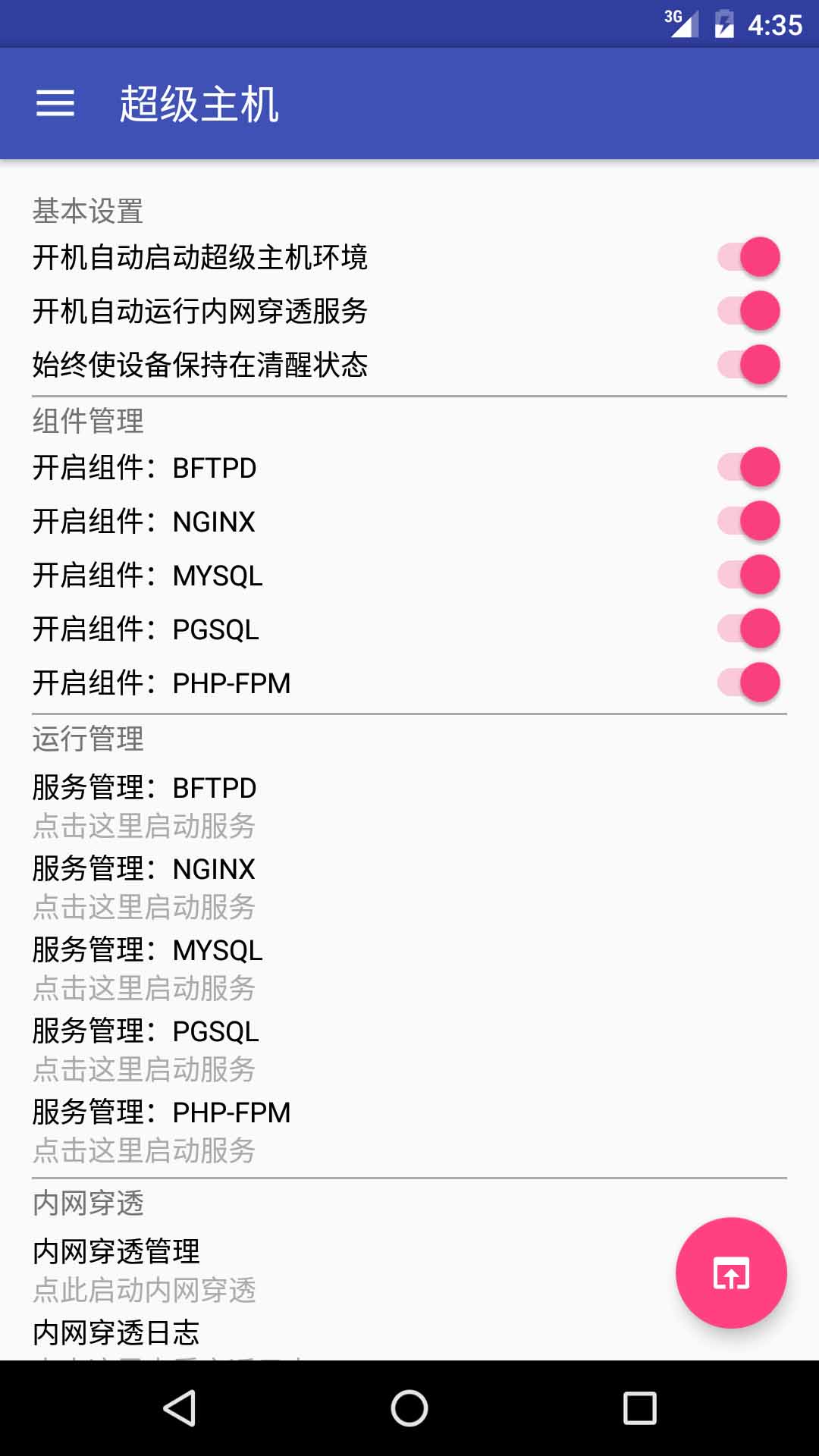Viewport: 819px width, 1456px height.
Task: Disable the MYSQL component switch
Action: [x=748, y=575]
